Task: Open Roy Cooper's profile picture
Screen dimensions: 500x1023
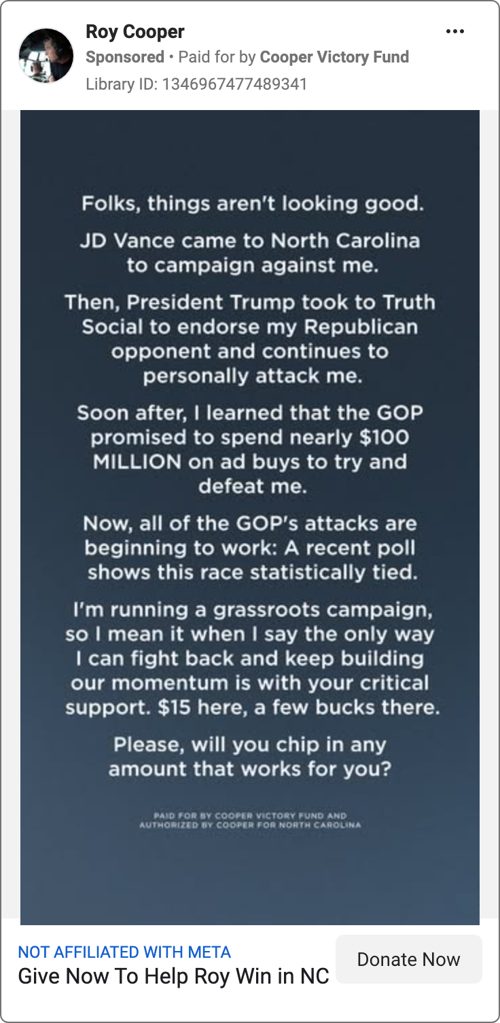Action: [x=46, y=55]
